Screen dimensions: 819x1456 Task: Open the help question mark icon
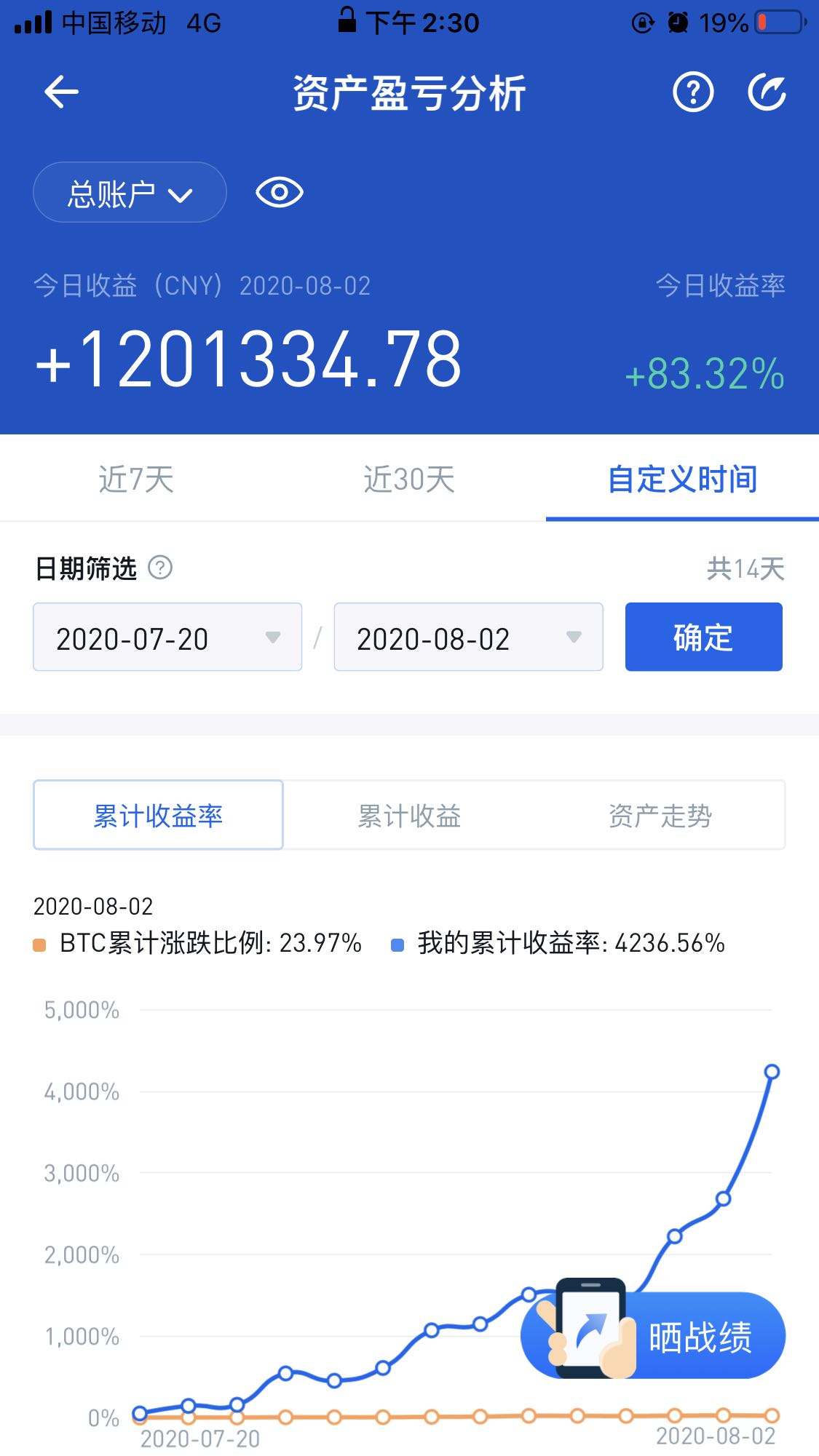[692, 92]
